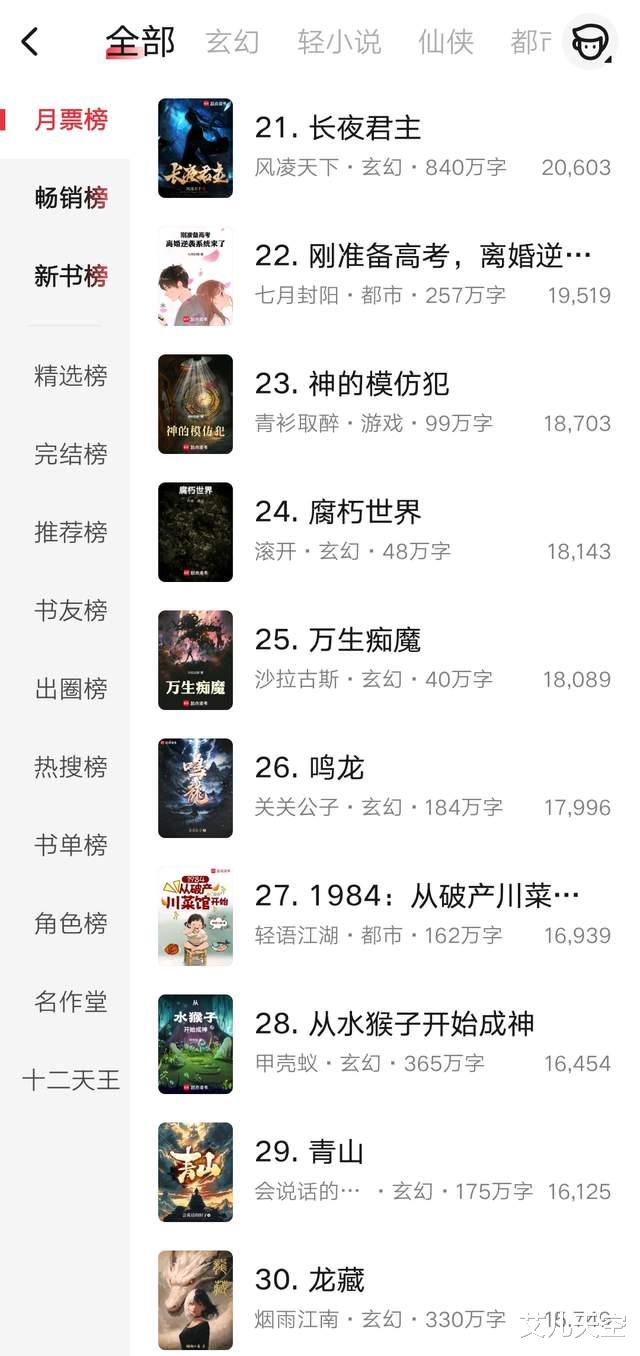
Task: Go back using the top-left arrow
Action: point(30,42)
